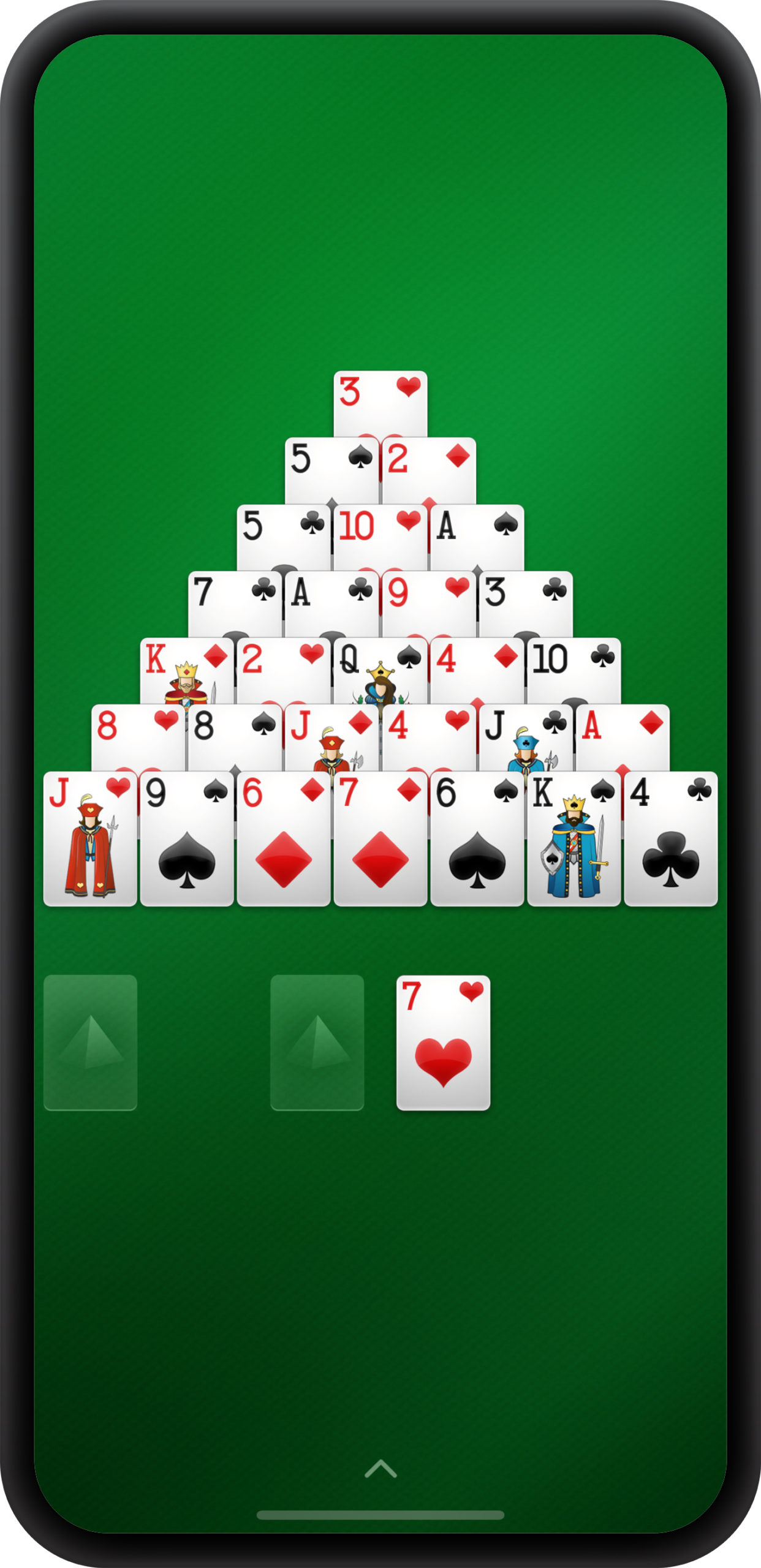Remove the King of spades card
Screen dimensions: 761x1568
click(574, 839)
